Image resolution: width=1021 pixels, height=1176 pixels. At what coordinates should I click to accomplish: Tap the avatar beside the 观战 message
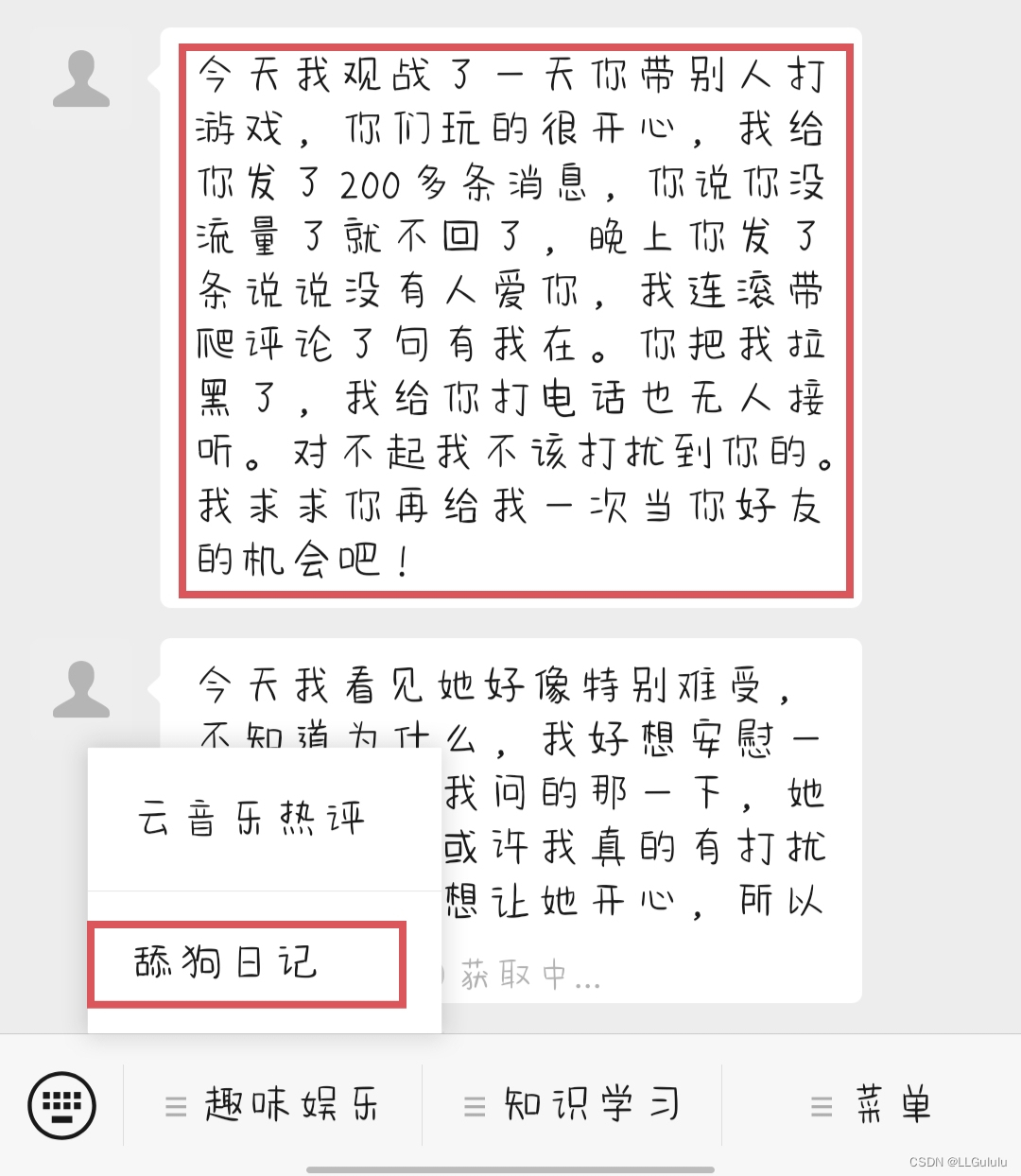coord(81,79)
